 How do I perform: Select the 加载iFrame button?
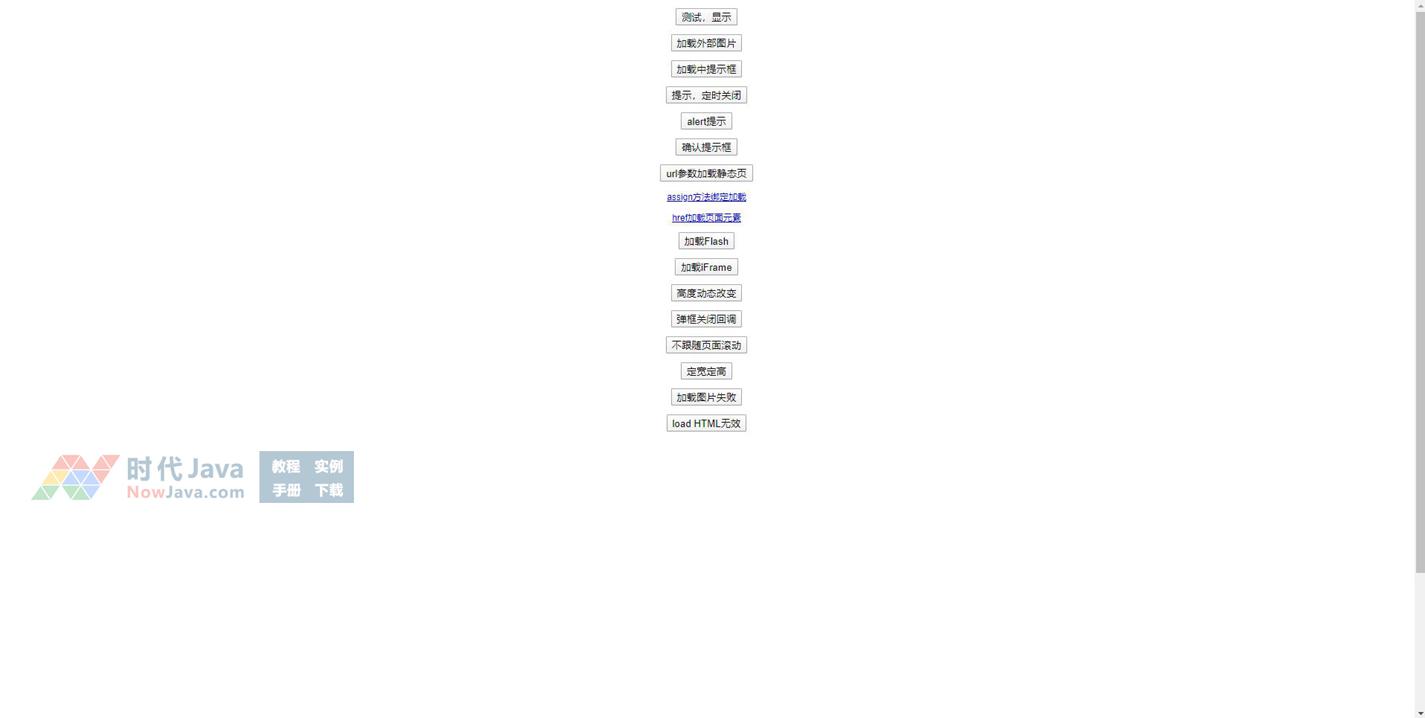pos(706,267)
